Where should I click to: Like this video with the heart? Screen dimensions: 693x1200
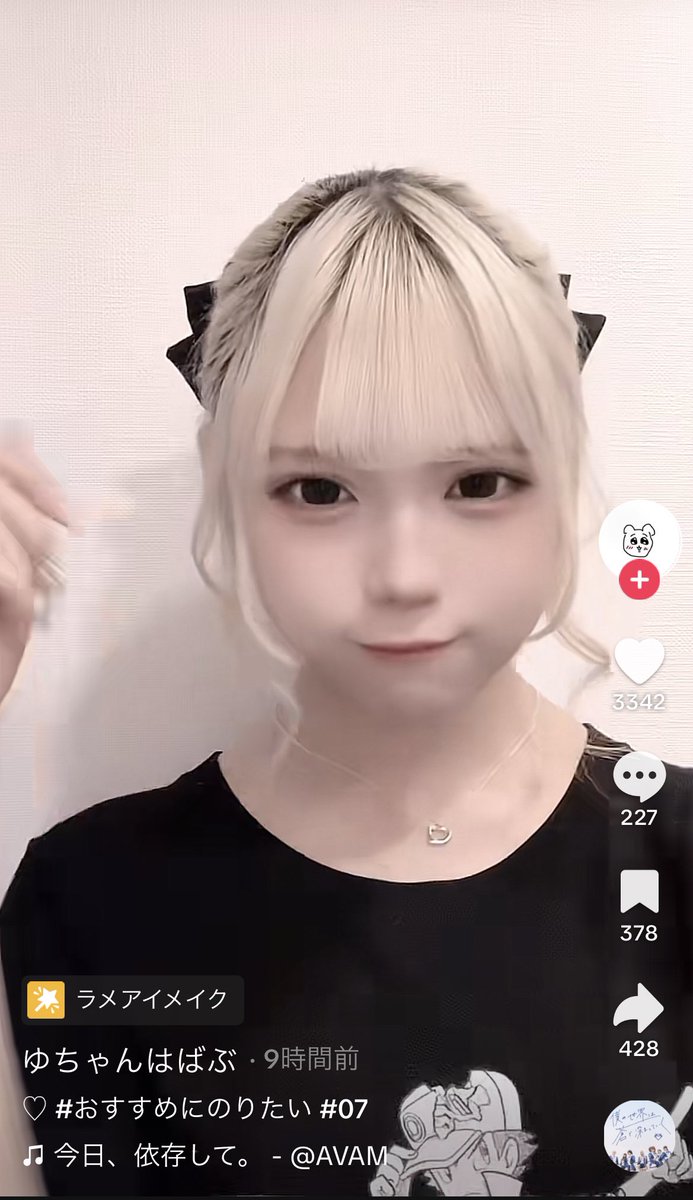639,660
